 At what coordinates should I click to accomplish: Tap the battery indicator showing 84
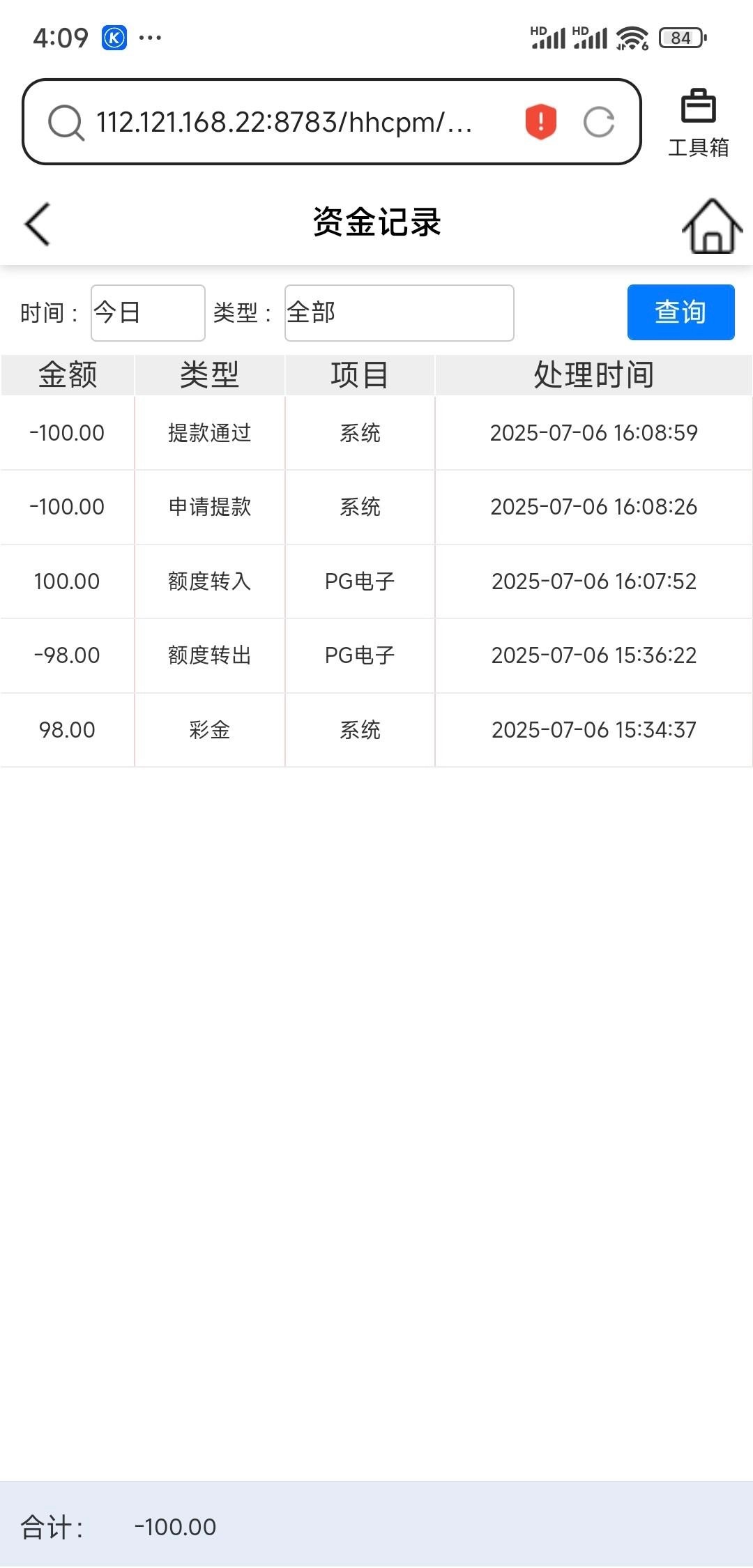[680, 40]
